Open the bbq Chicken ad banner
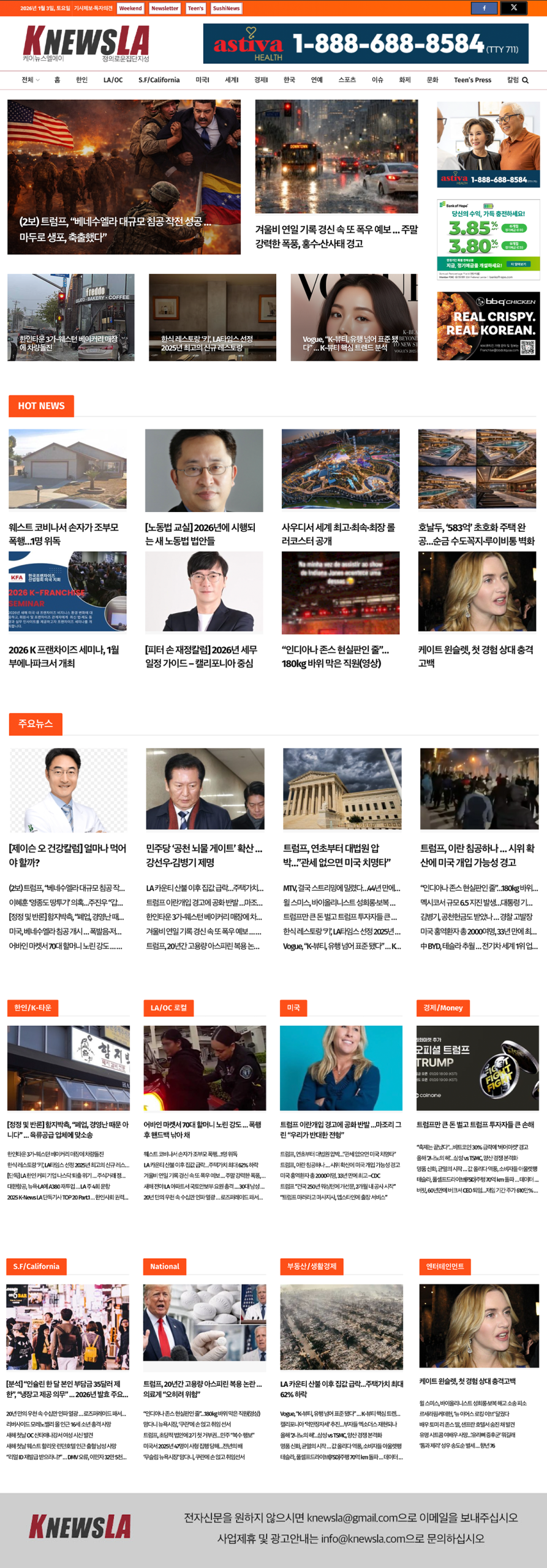The width and height of the screenshot is (547, 1568). [x=488, y=325]
